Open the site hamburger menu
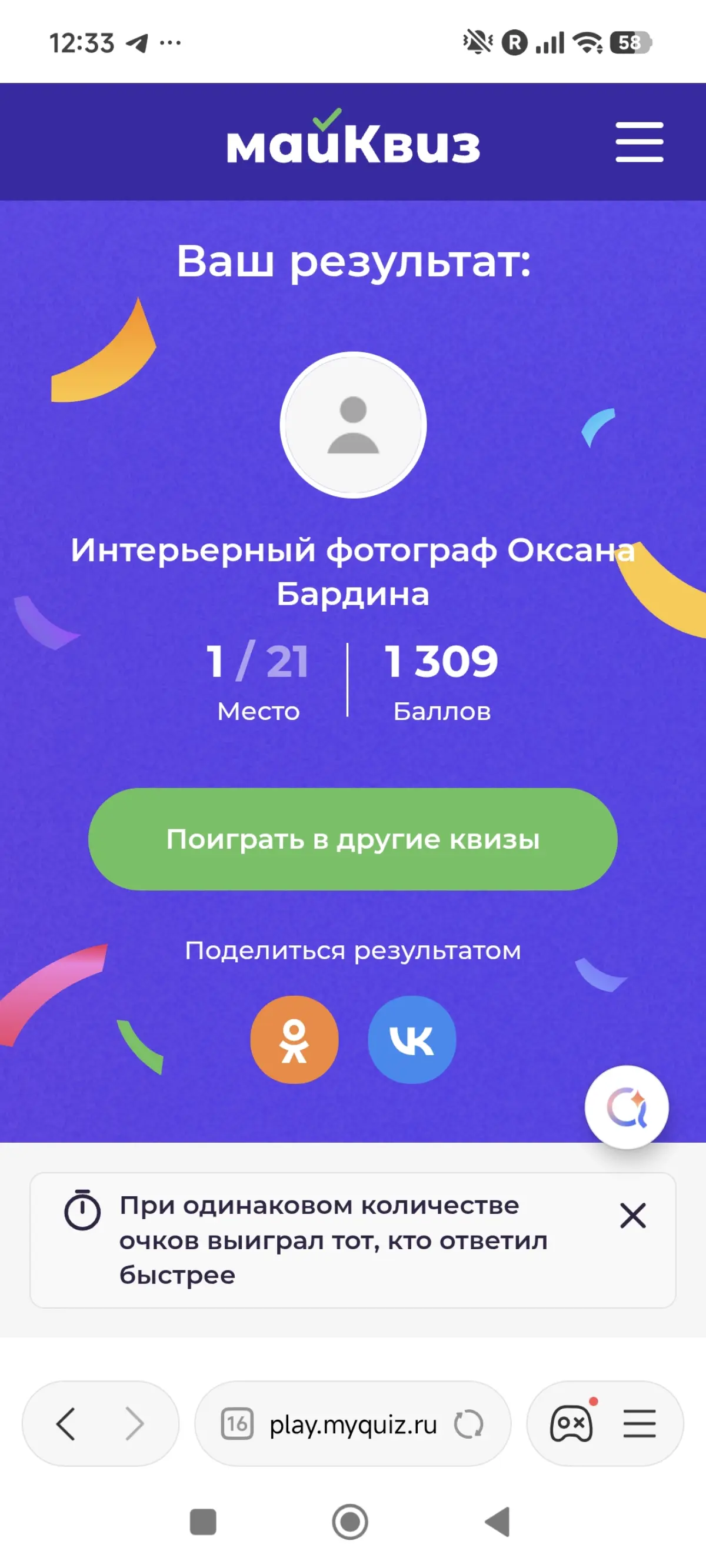Viewport: 706px width, 1568px height. coord(638,141)
